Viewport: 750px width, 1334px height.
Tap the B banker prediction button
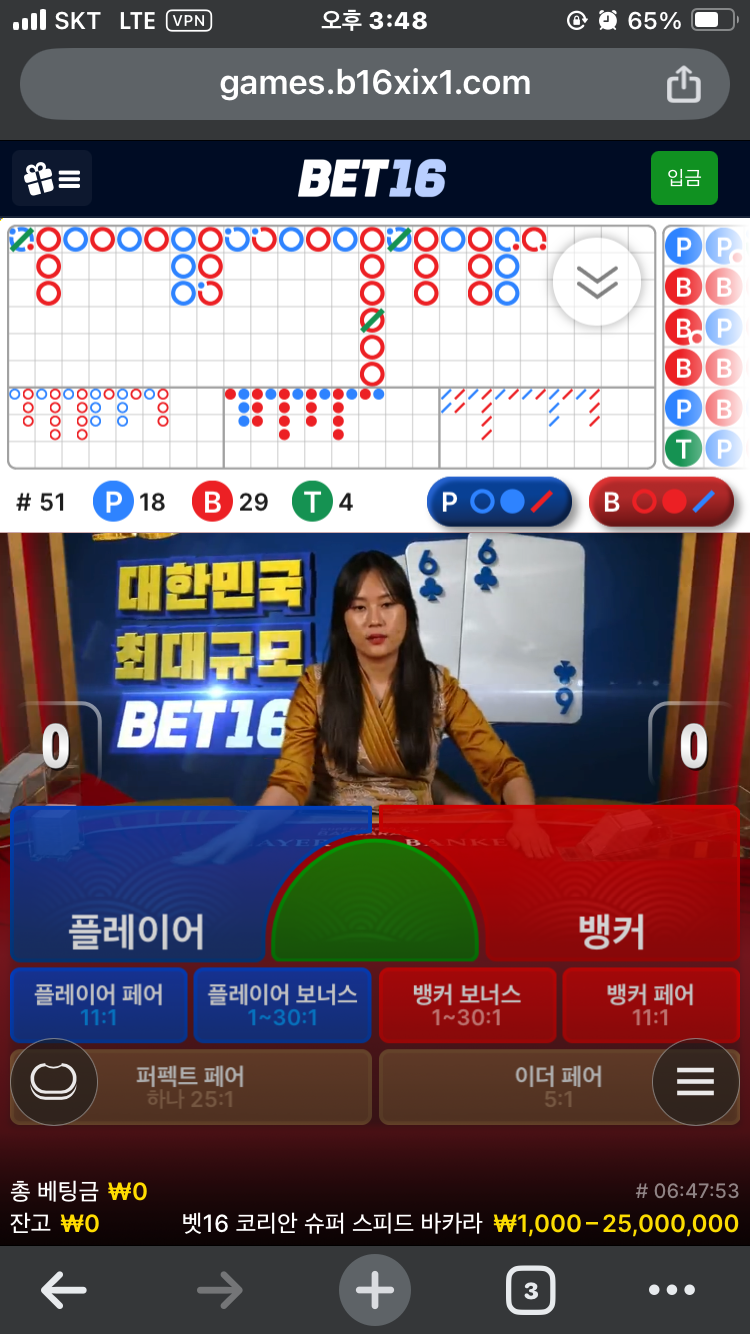click(660, 502)
